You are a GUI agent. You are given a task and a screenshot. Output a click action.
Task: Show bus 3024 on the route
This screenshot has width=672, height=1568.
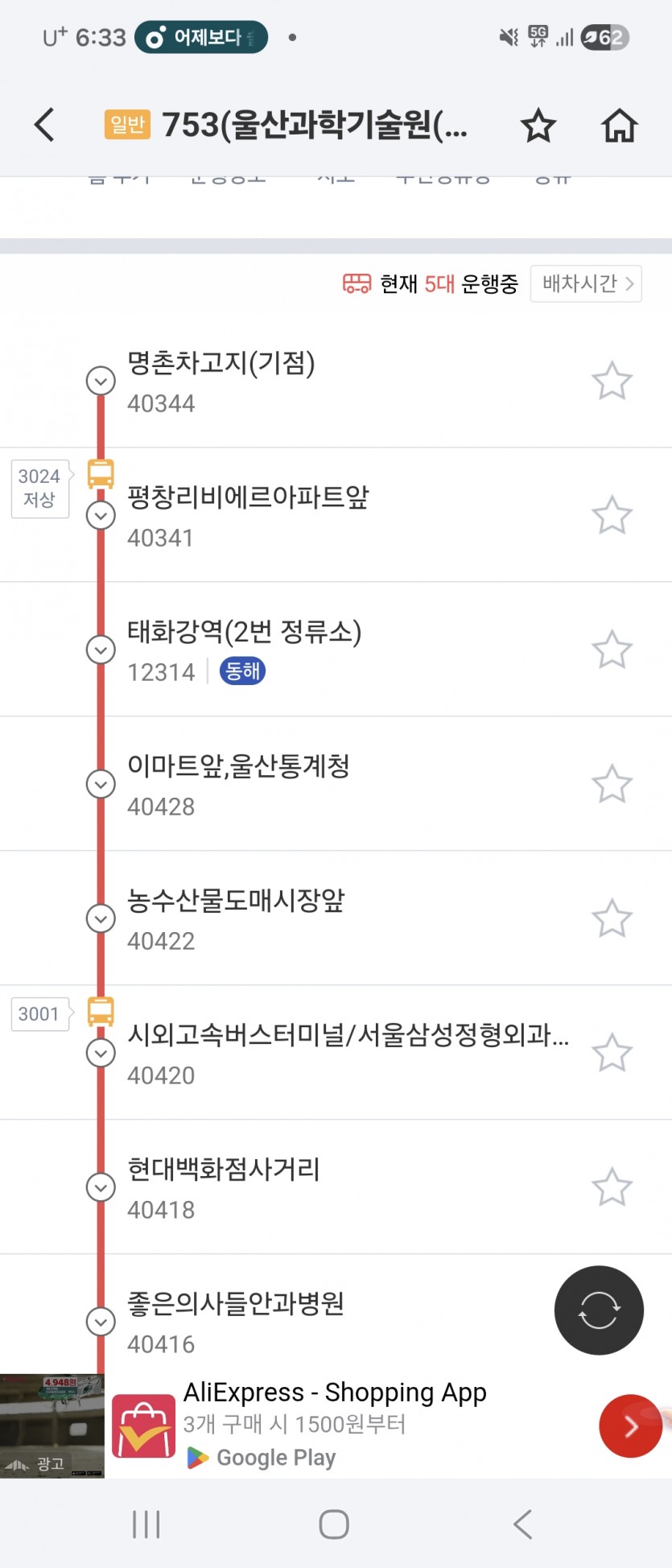(39, 488)
